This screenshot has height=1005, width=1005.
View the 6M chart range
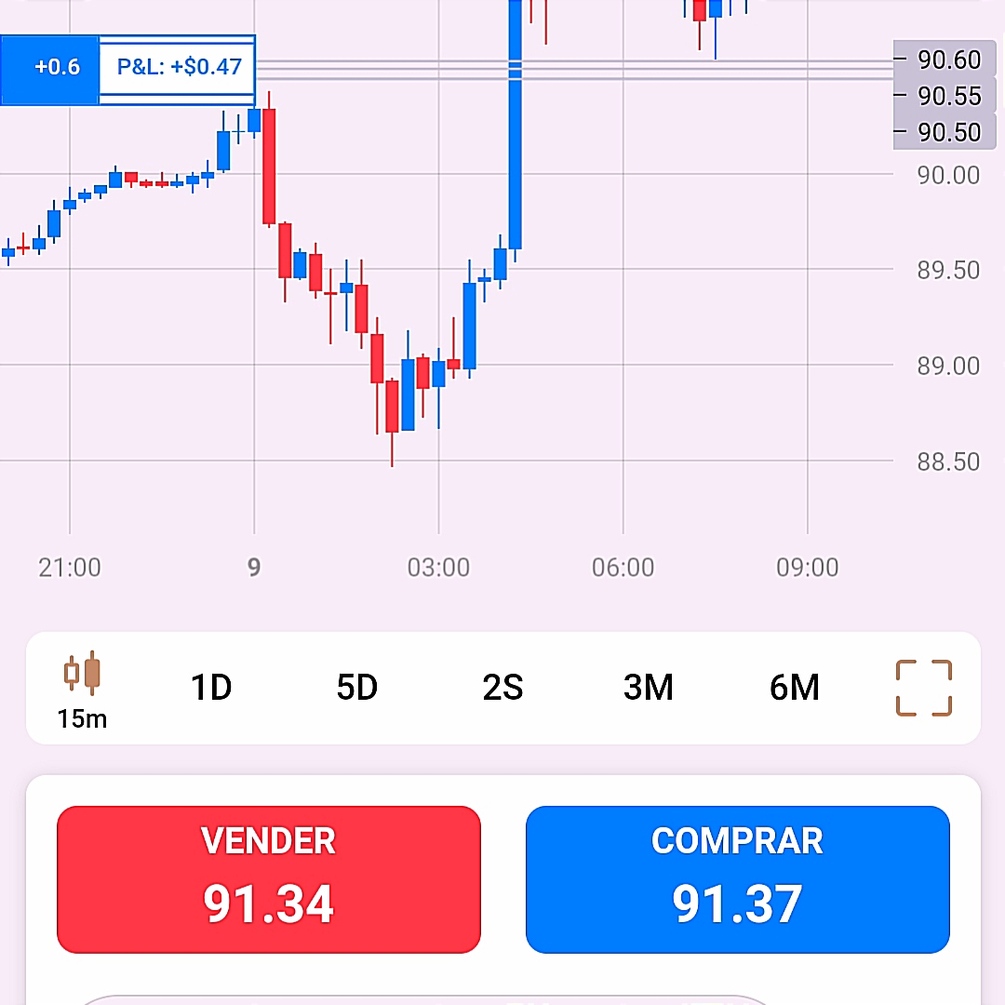(x=794, y=688)
